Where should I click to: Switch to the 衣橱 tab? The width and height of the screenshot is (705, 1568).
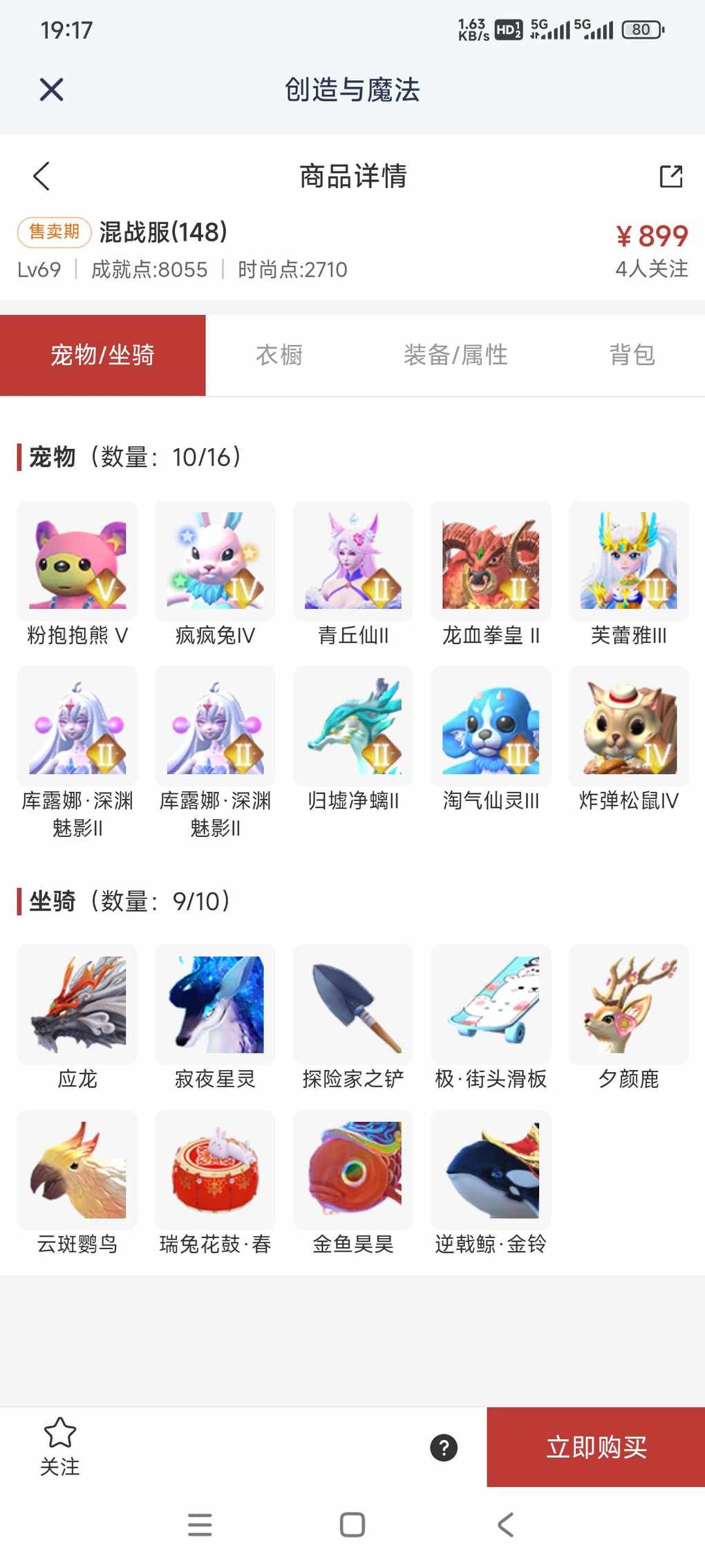click(279, 355)
